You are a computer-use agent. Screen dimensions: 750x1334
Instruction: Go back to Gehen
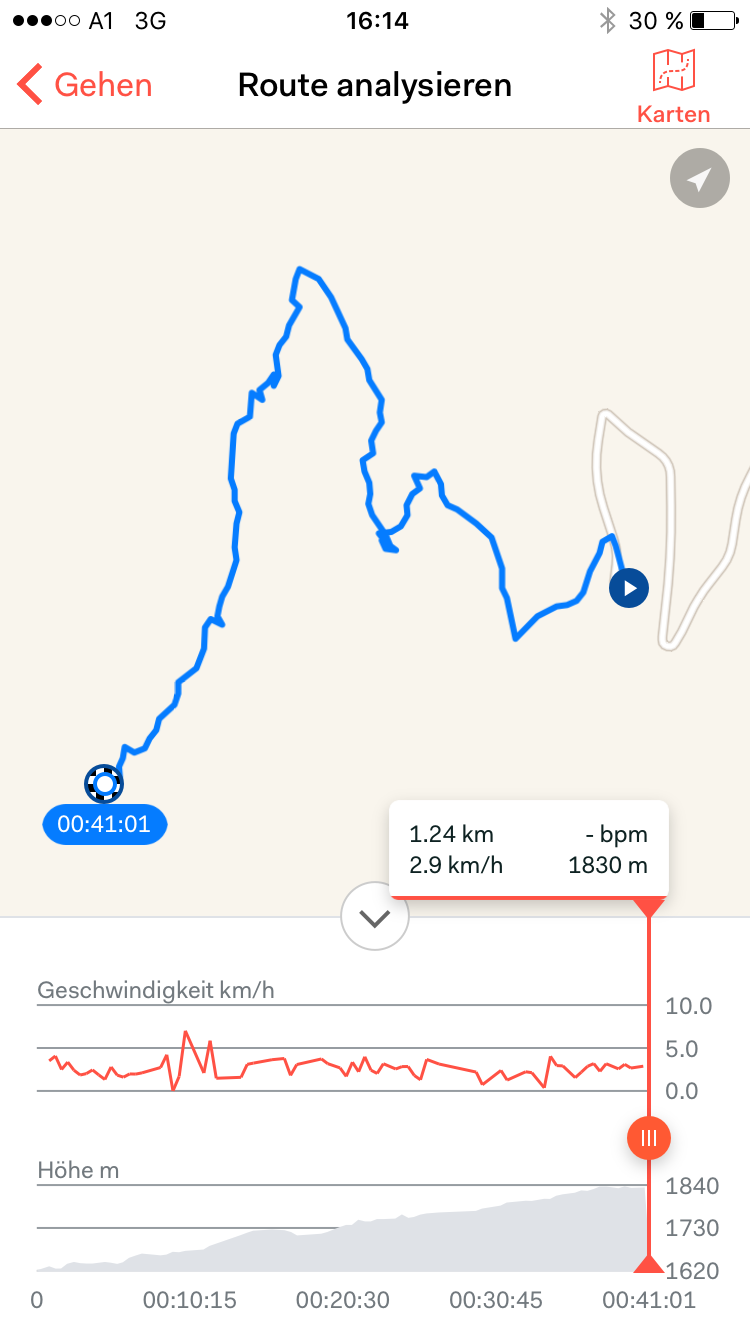(84, 85)
